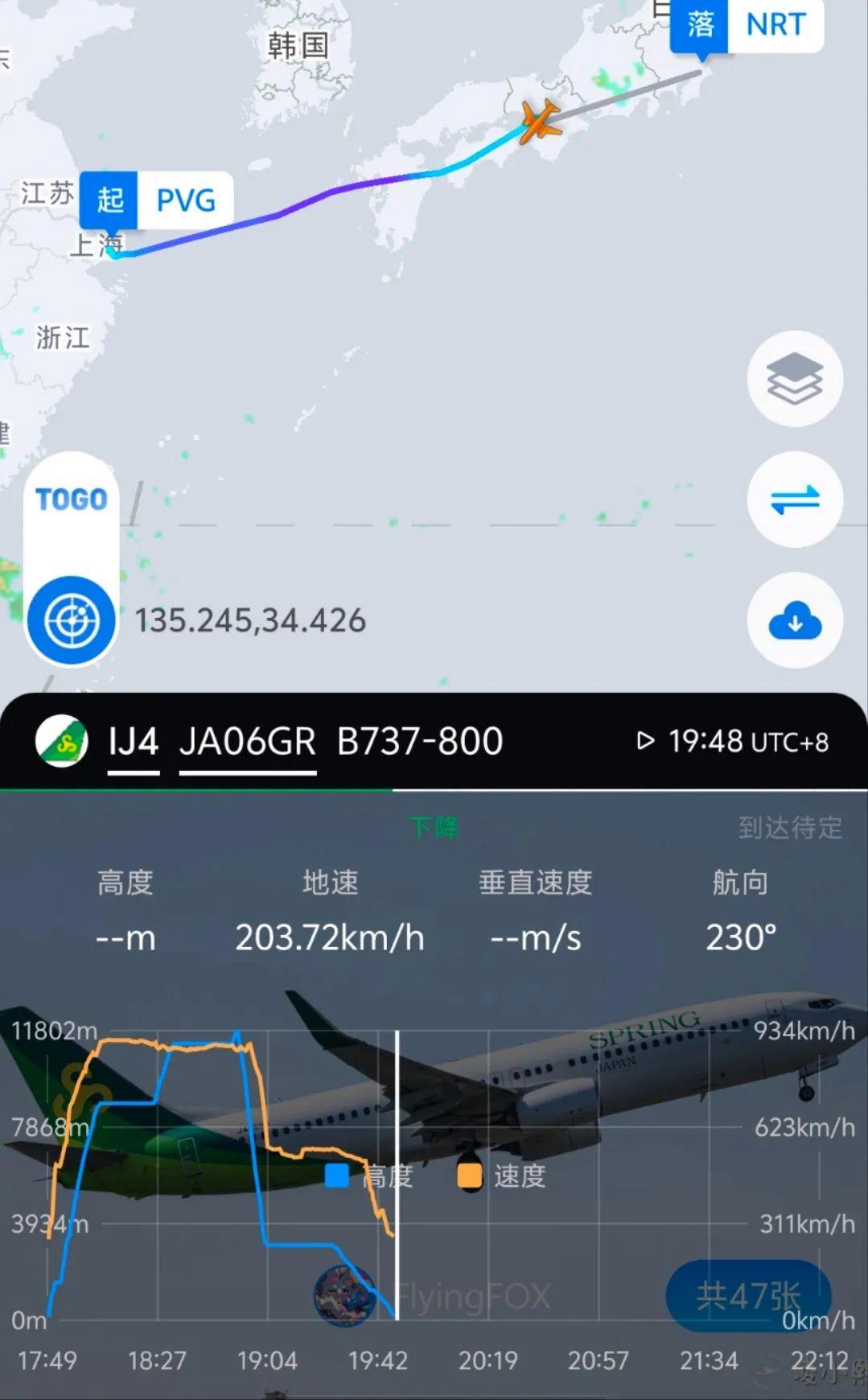Viewport: 868px width, 1400px height.
Task: Click the route swap arrows icon
Action: pyautogui.click(x=794, y=500)
